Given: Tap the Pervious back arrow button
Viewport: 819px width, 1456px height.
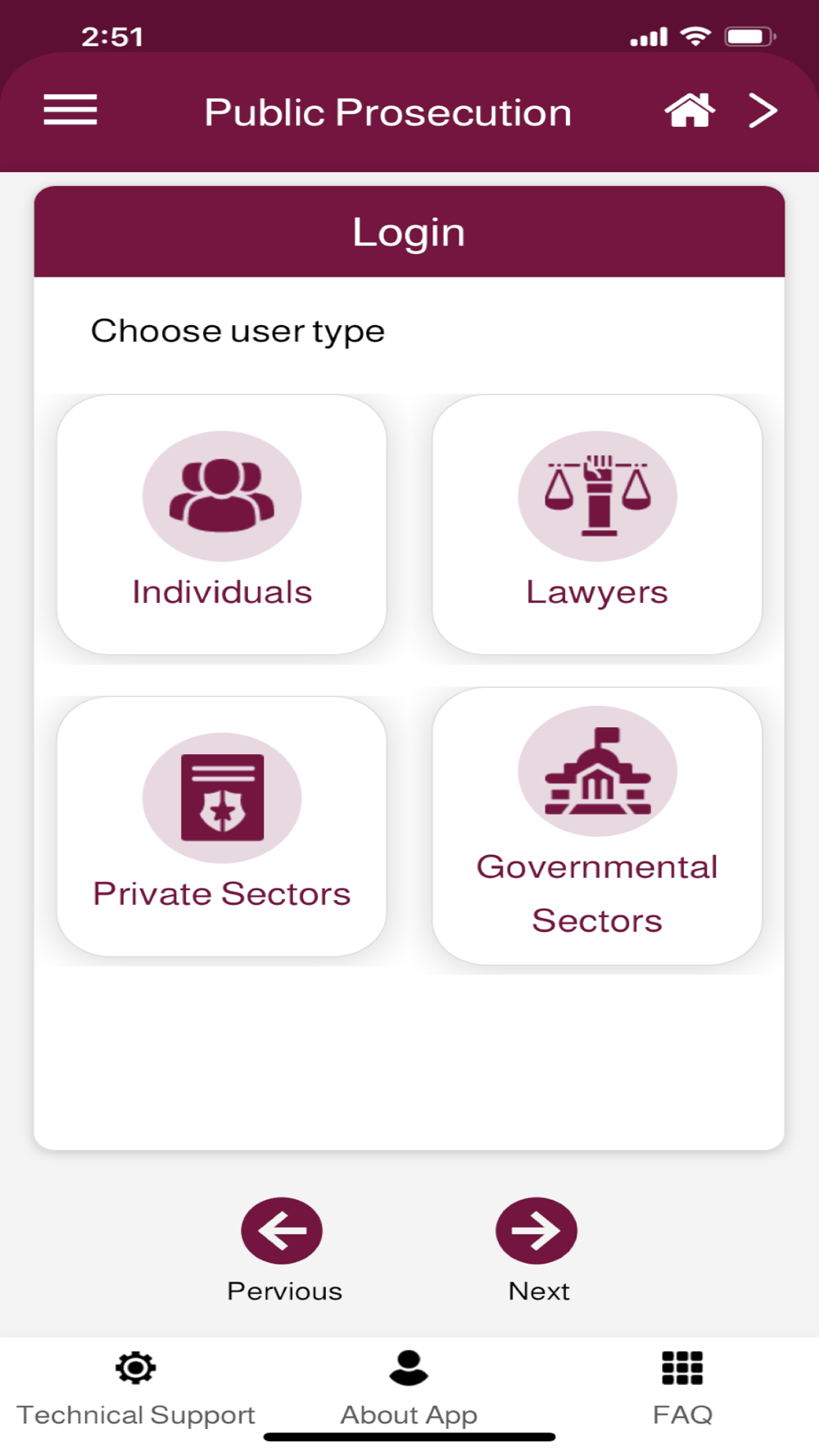Looking at the screenshot, I should point(282,1231).
